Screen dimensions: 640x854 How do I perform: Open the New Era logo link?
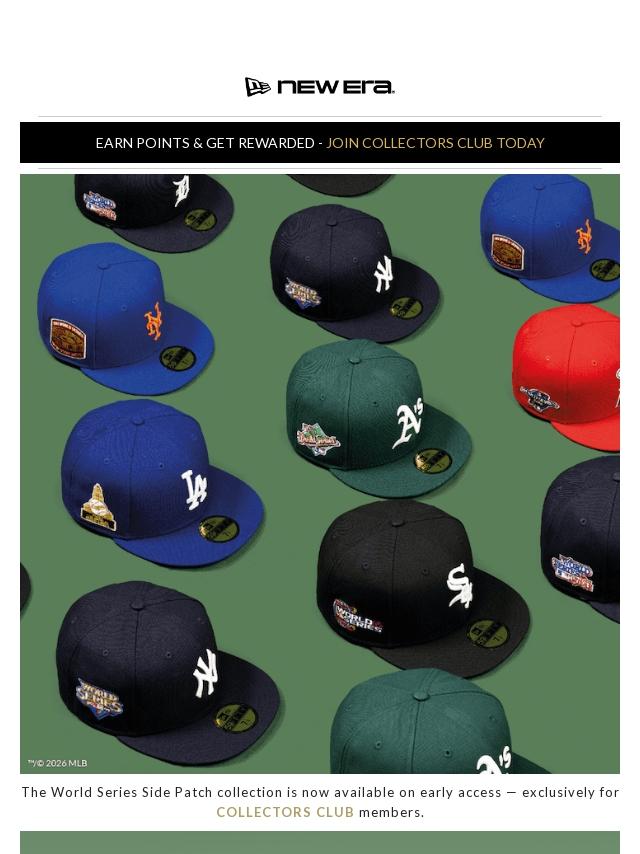coord(320,87)
